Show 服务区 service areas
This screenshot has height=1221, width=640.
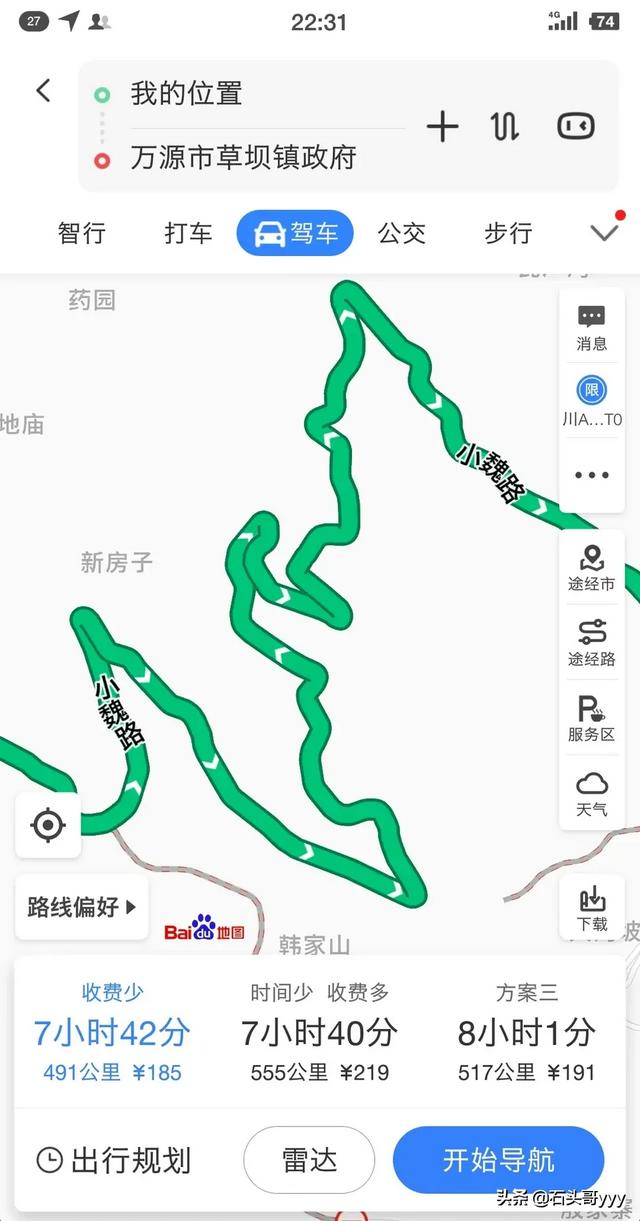pos(591,718)
